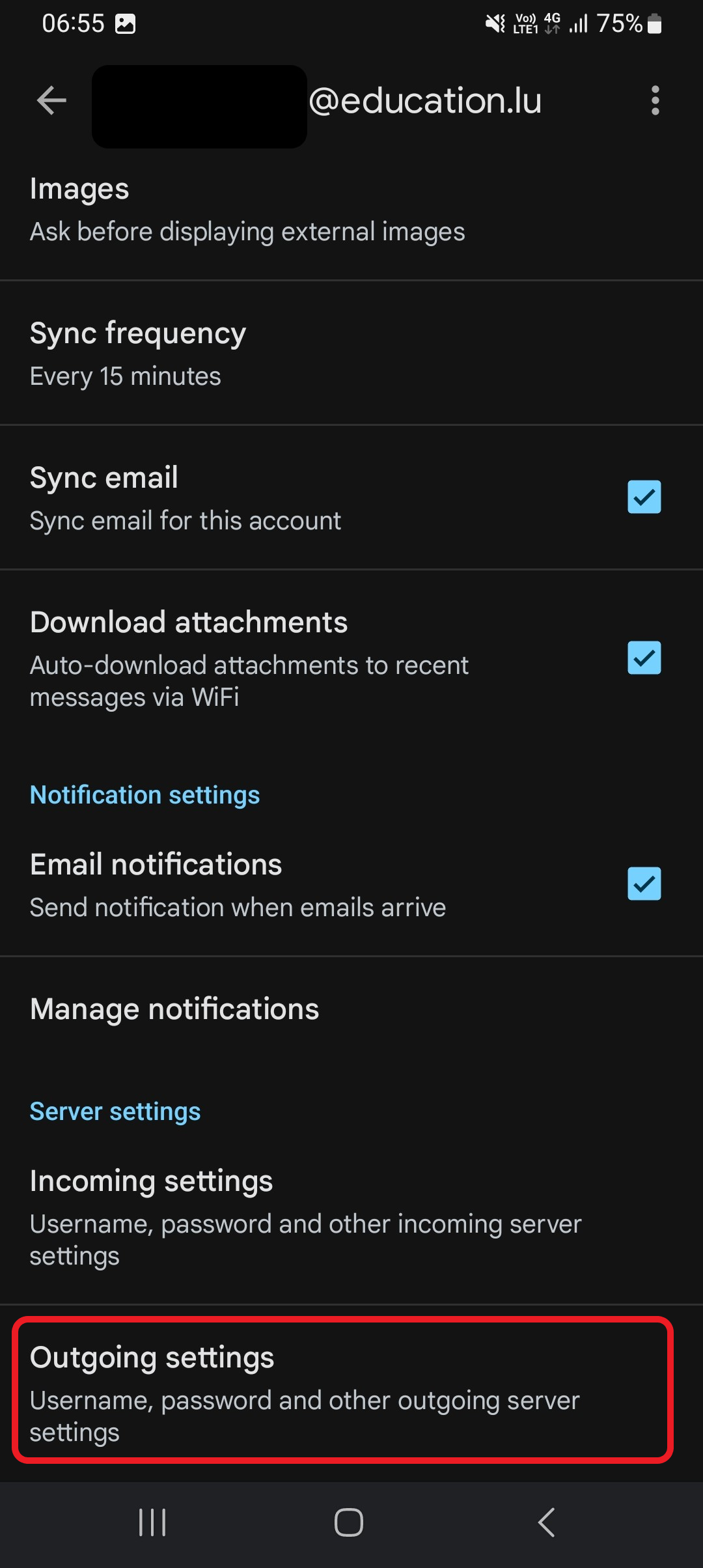Screen dimensions: 703x1568
Task: Open Manage notifications
Action: pos(351,1009)
